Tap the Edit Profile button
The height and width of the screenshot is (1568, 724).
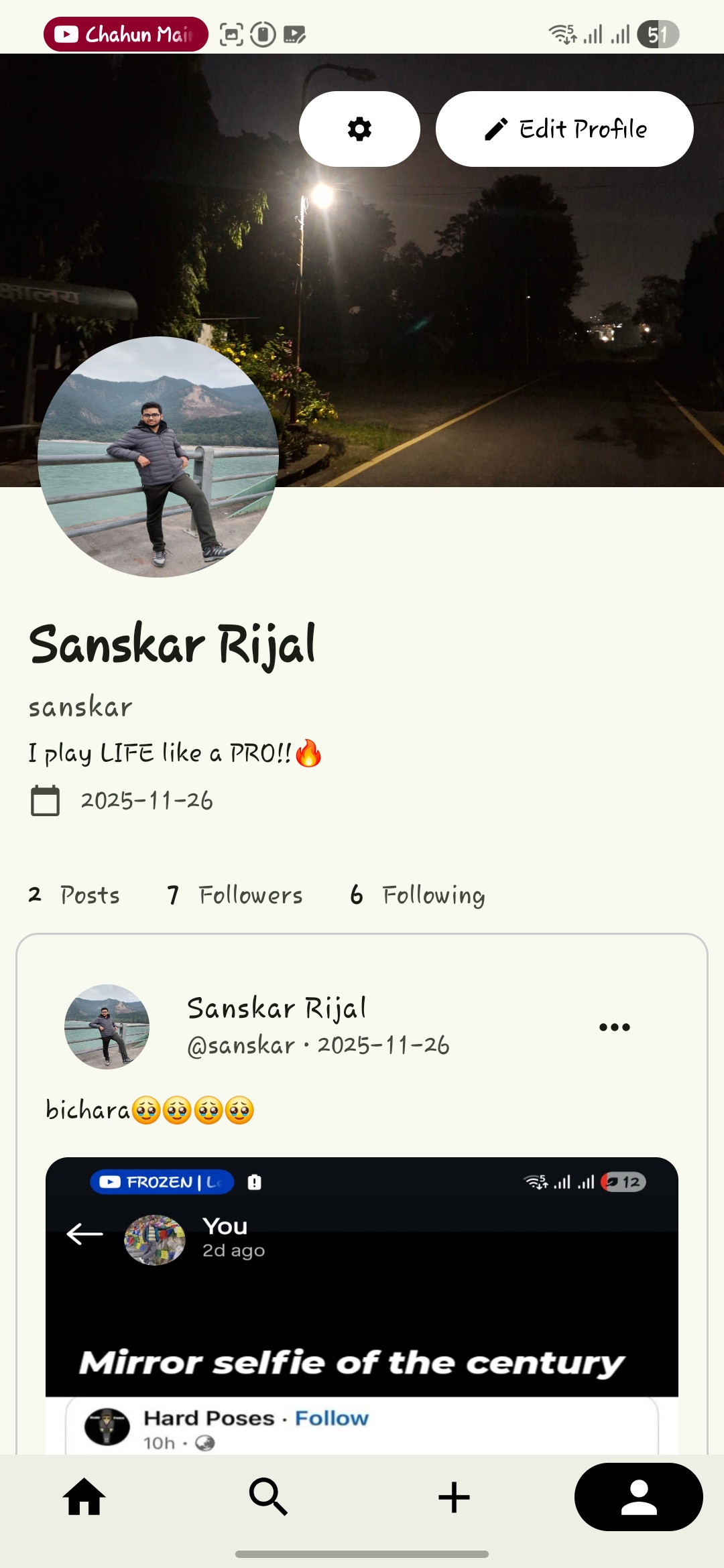564,129
